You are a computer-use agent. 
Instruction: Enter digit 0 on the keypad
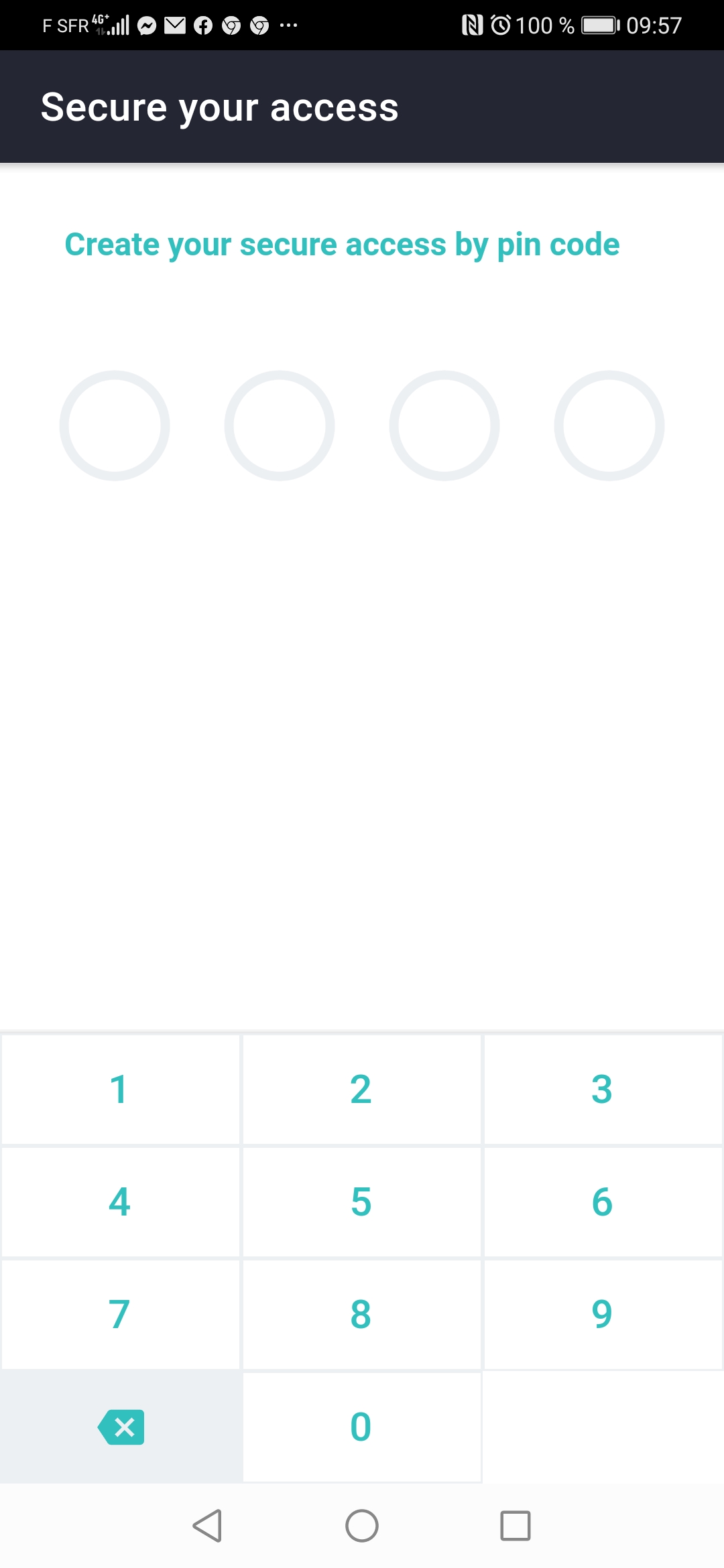click(361, 1427)
